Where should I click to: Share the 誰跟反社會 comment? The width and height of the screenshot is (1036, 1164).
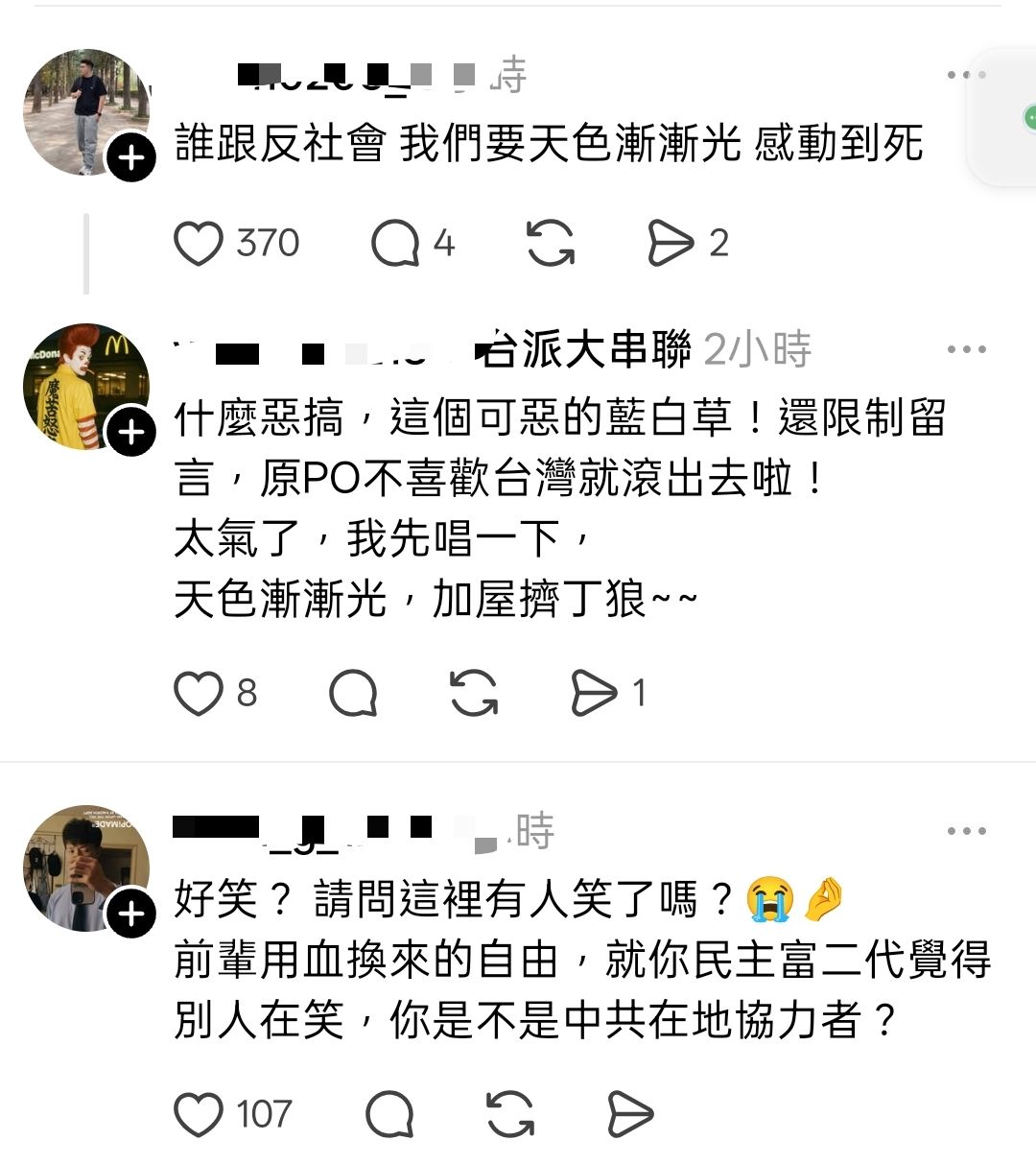[671, 243]
